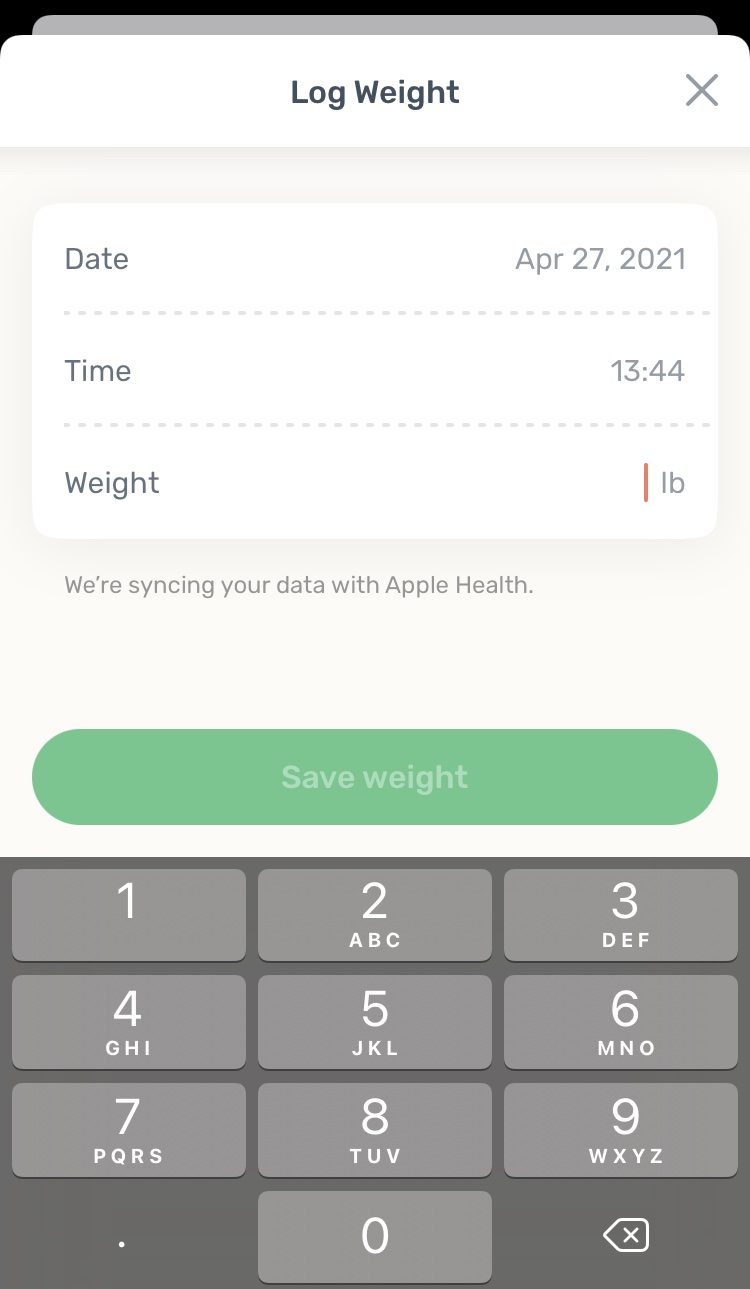Tap the 6 key labeled MNO
Image resolution: width=750 pixels, height=1289 pixels.
621,1021
